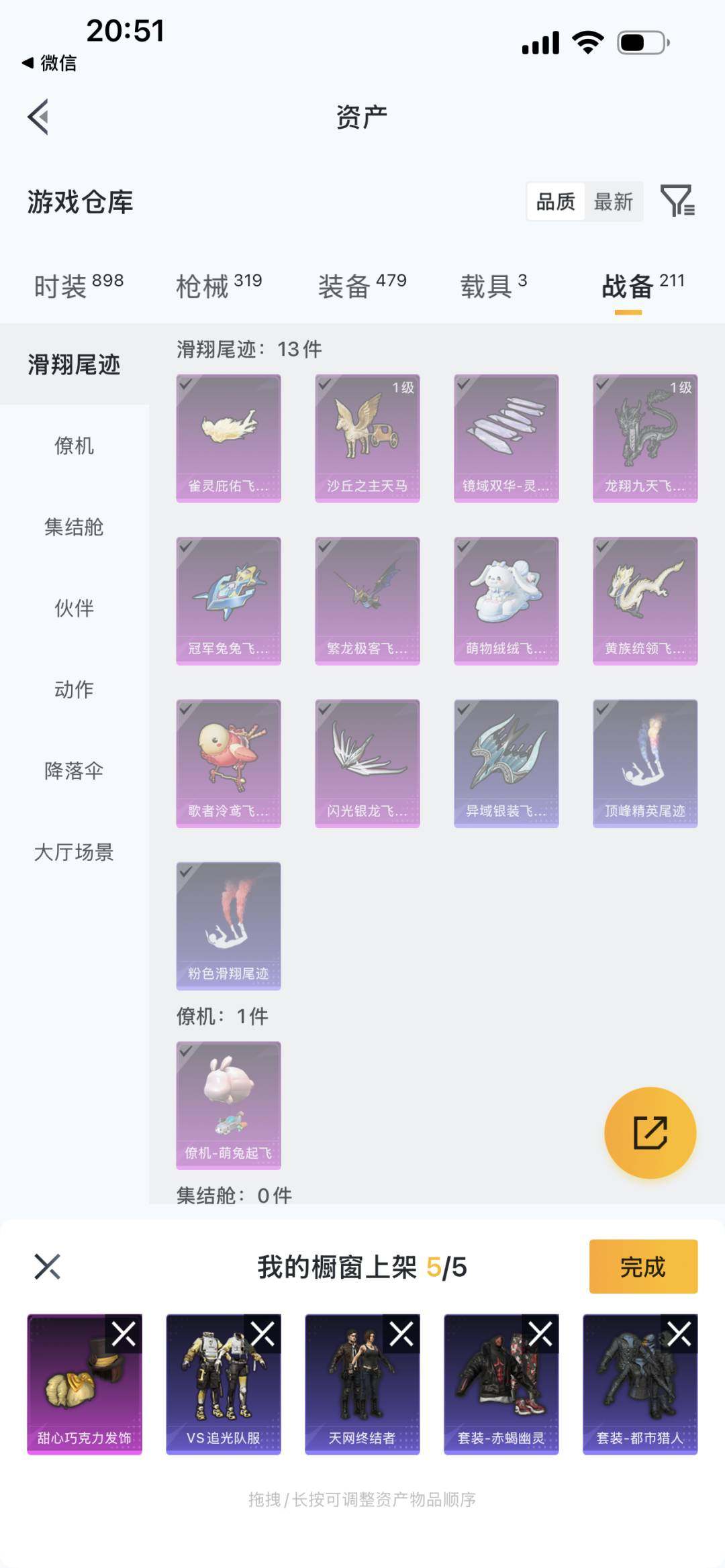Switch sorting to 最新 newest
Screen dimensions: 725x1568
pos(613,201)
